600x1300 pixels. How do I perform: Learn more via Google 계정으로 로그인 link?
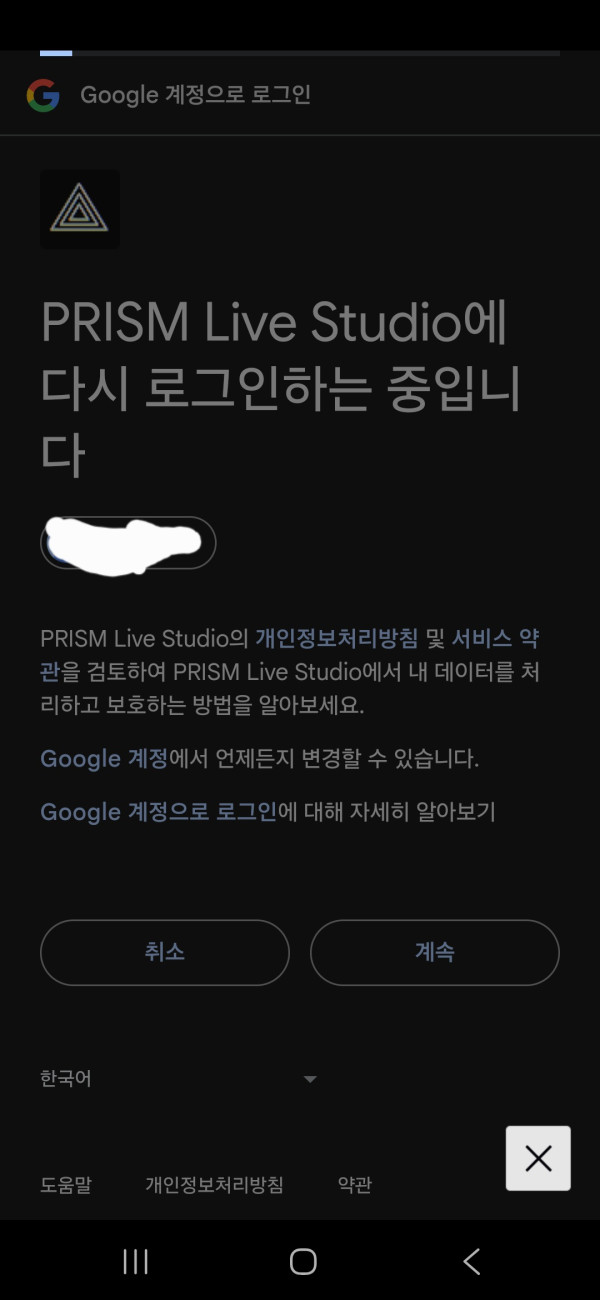point(158,812)
